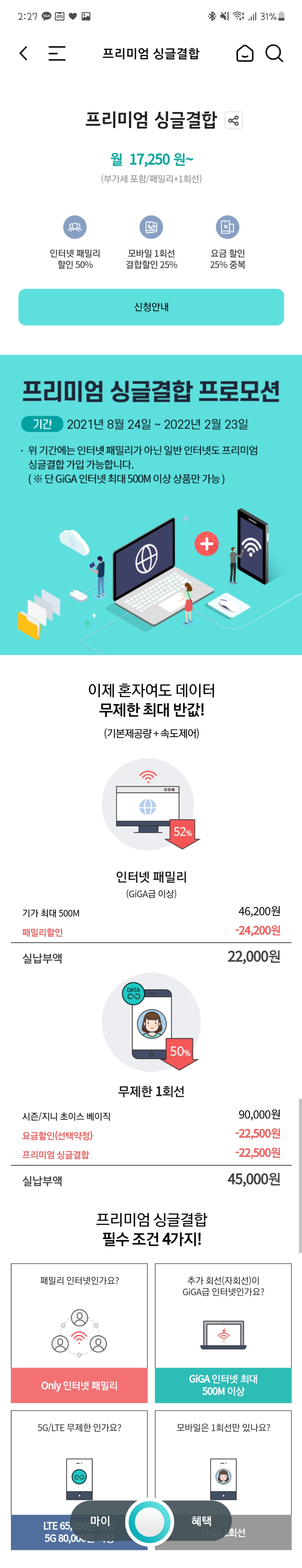Screen dimensions: 302x1568
Task: Open search with the magnifier icon
Action: (x=274, y=54)
